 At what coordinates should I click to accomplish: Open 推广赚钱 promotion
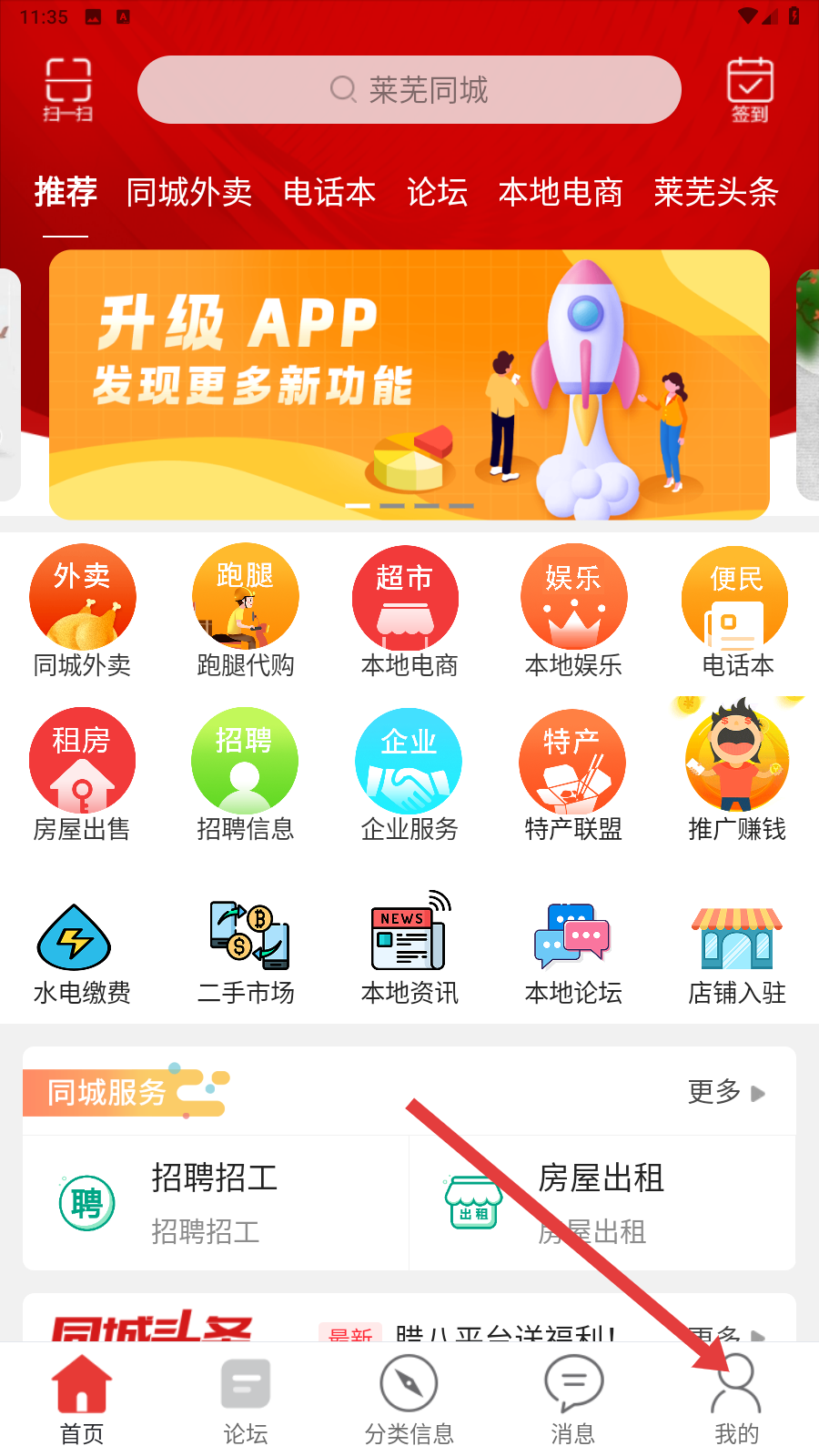pos(737,772)
